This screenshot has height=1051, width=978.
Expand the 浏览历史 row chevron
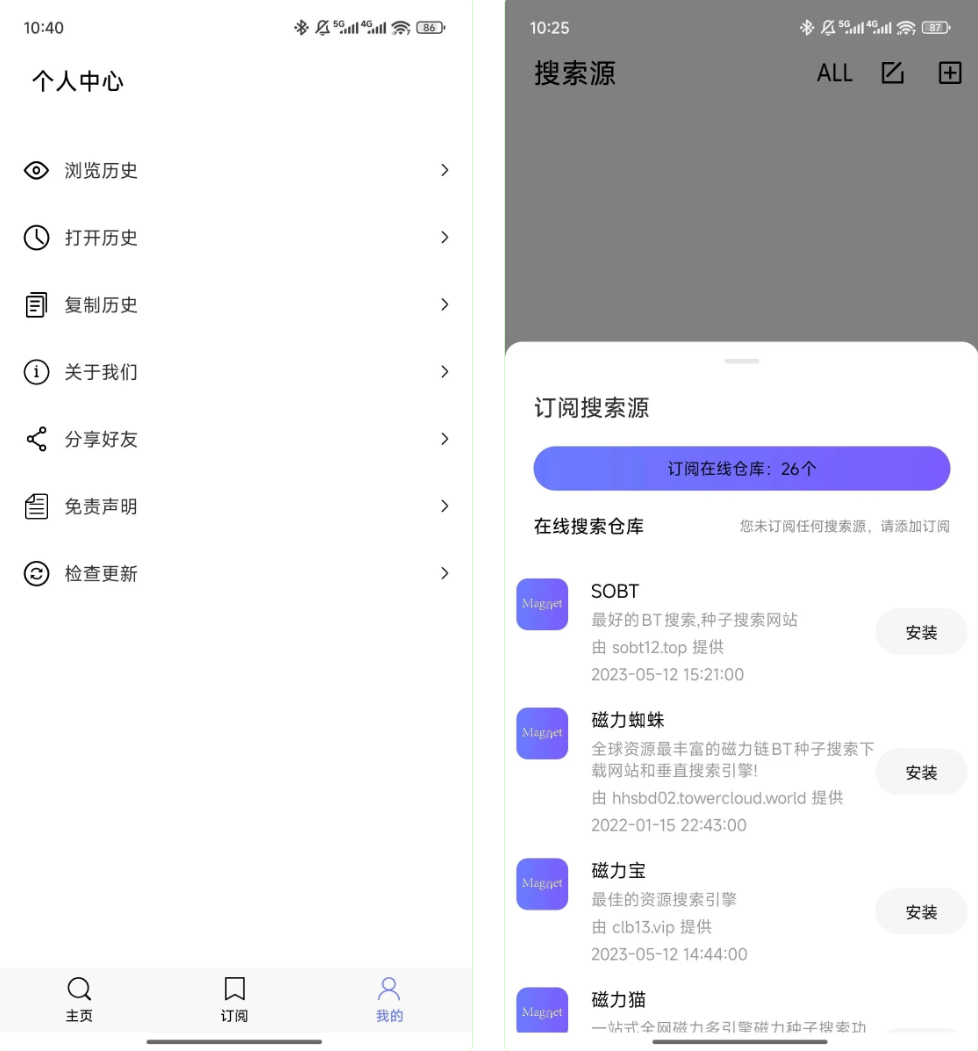tap(445, 170)
